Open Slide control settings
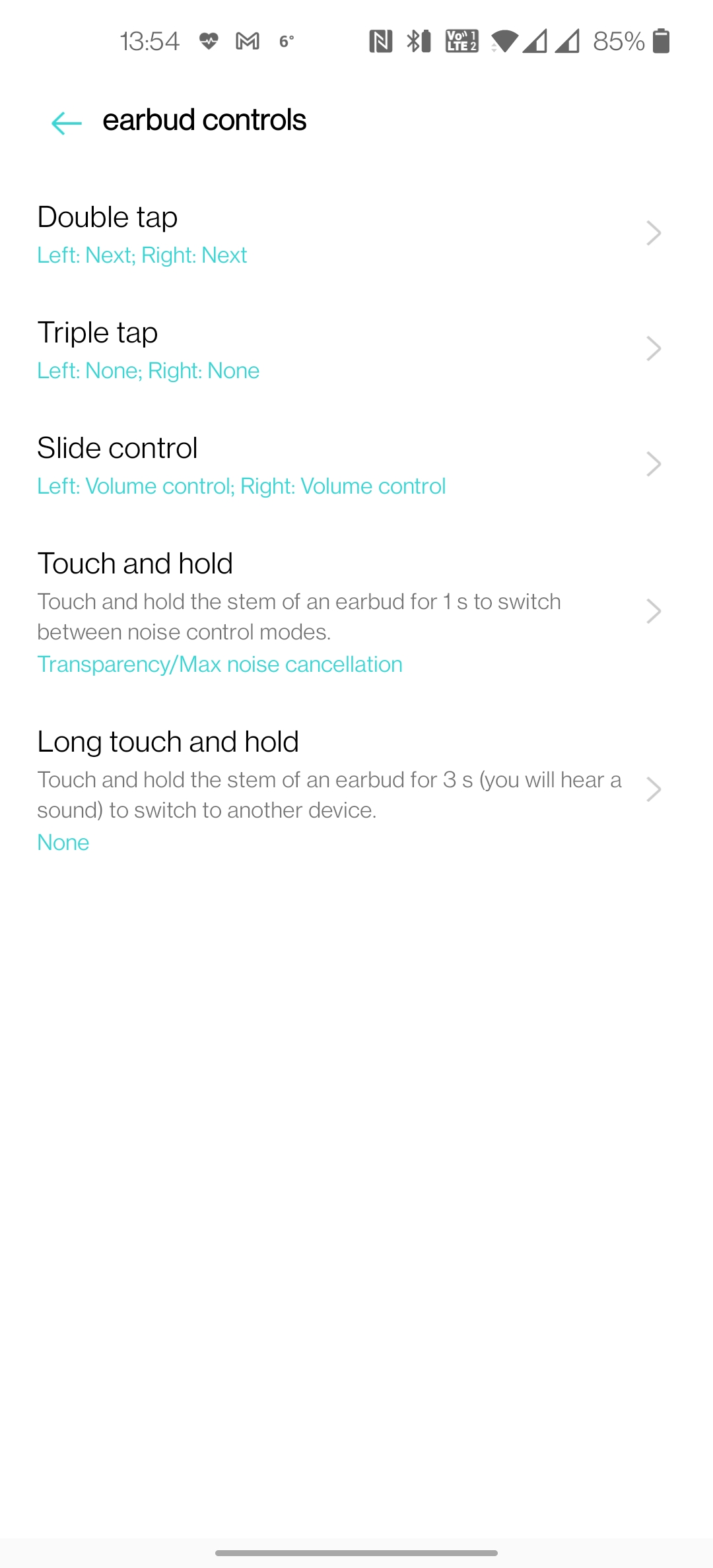The width and height of the screenshot is (713, 1568). [356, 465]
